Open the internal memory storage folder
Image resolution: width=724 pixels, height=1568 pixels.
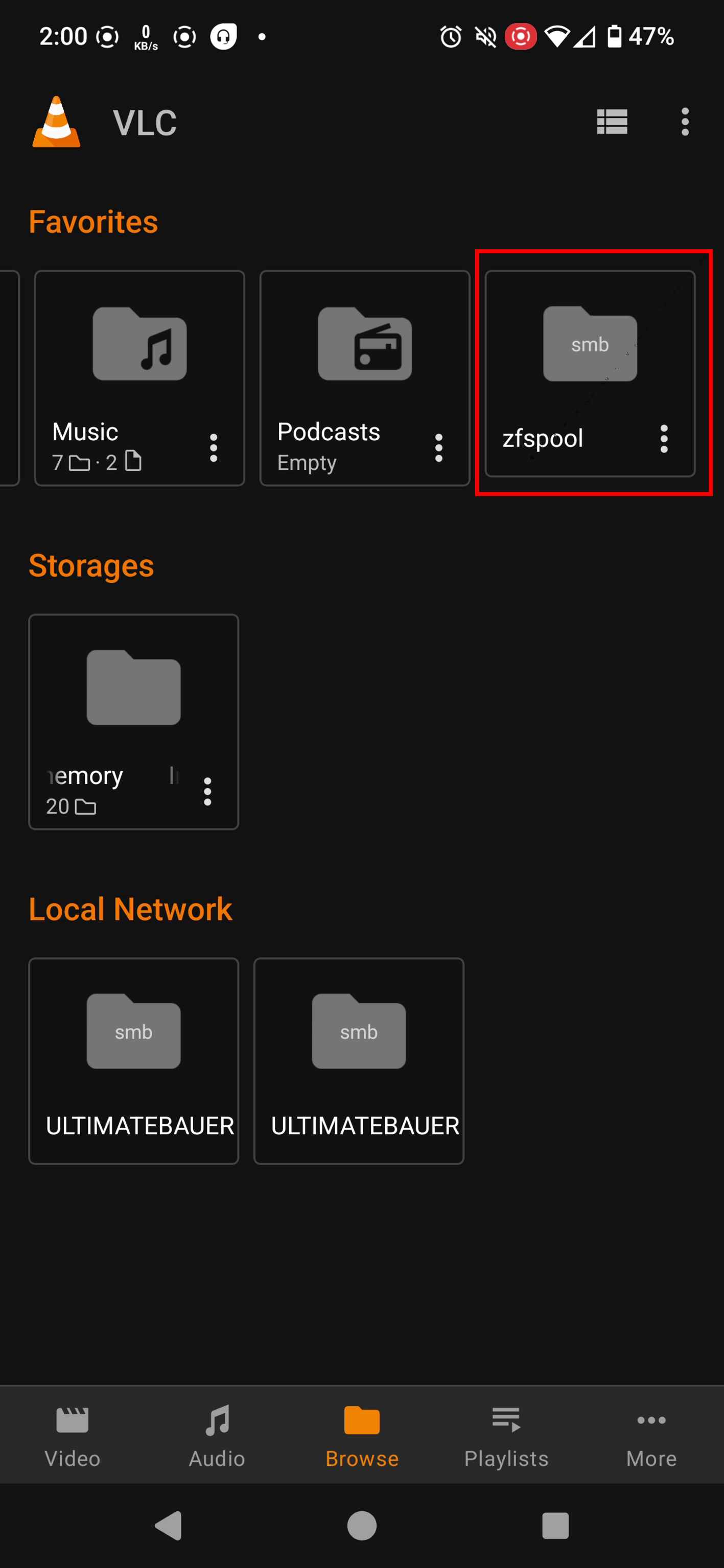point(133,721)
